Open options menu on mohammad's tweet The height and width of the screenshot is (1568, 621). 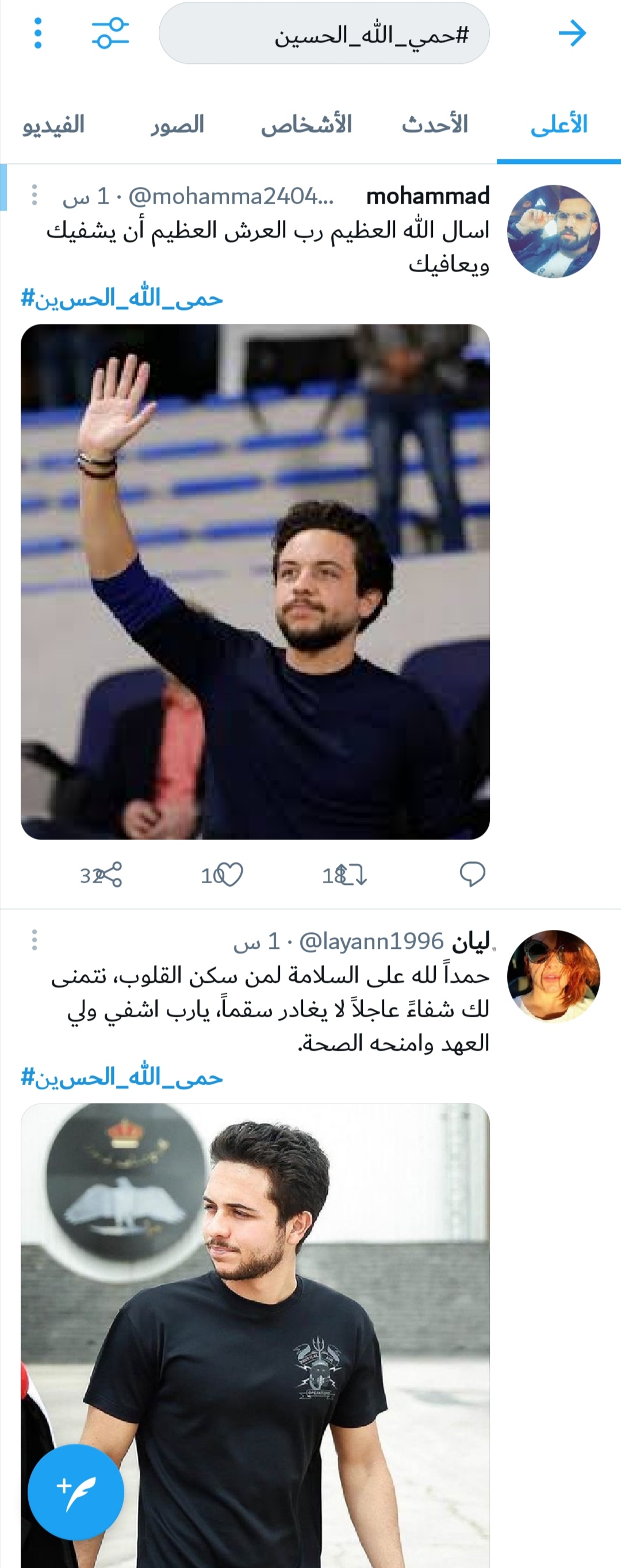(34, 195)
